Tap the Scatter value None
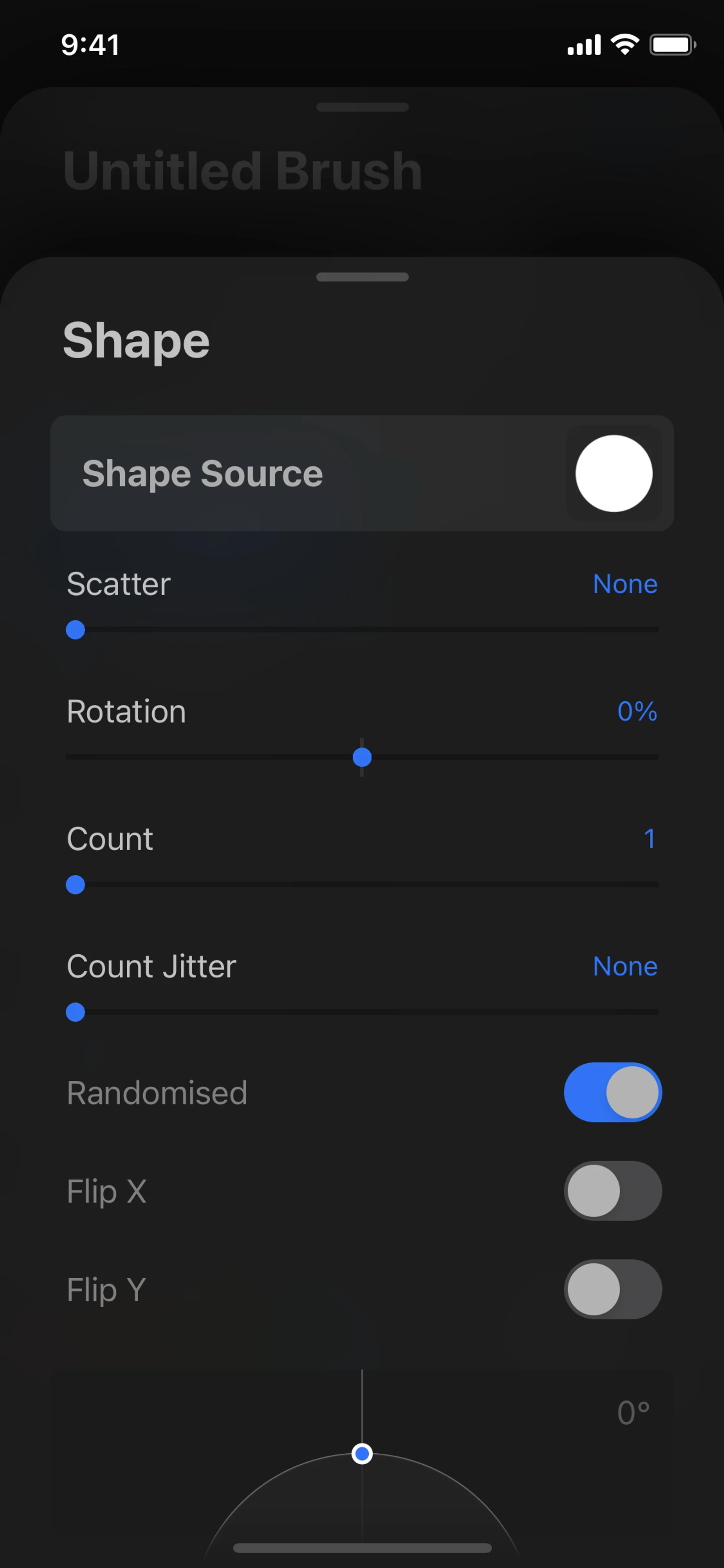This screenshot has width=724, height=1568. pos(625,584)
